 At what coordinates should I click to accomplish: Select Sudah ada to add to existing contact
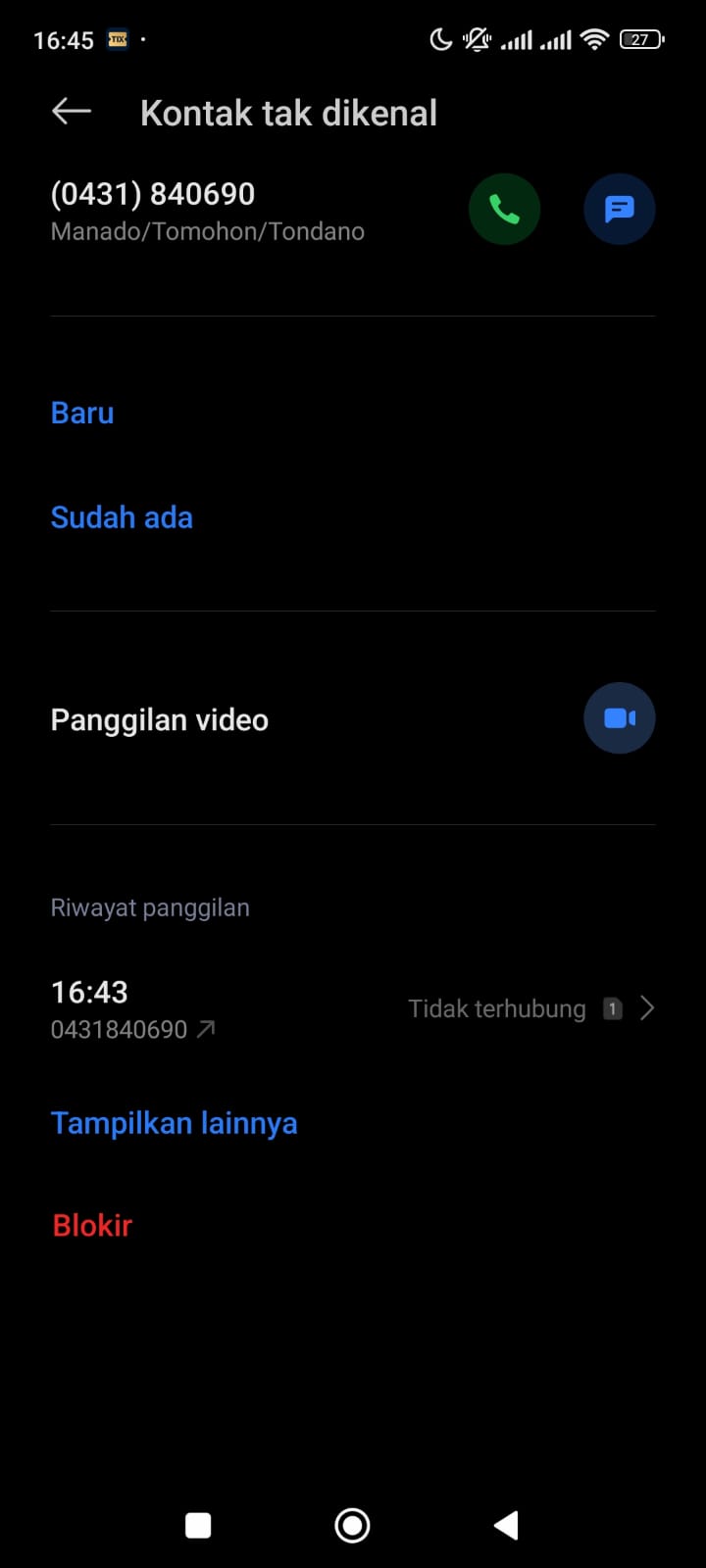[122, 516]
